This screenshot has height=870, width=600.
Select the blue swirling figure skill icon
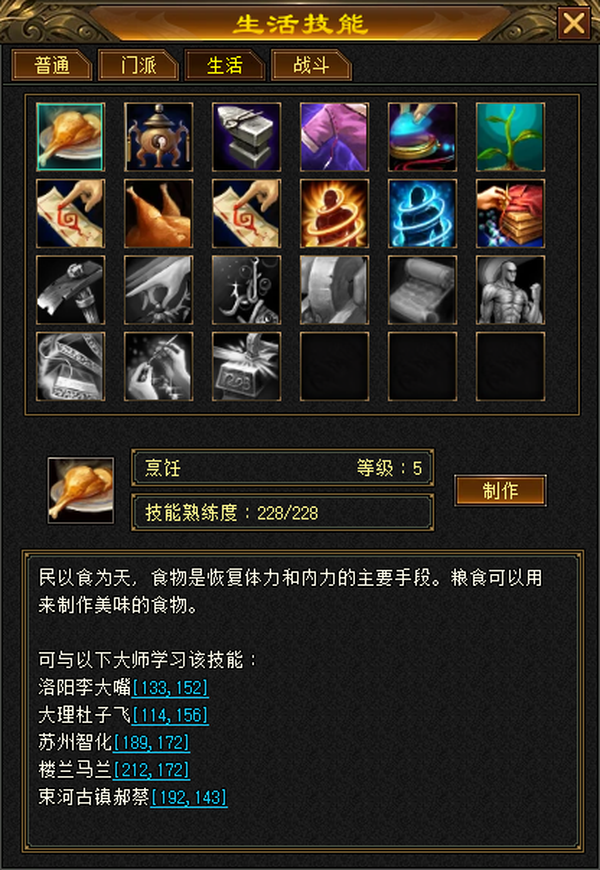422,213
